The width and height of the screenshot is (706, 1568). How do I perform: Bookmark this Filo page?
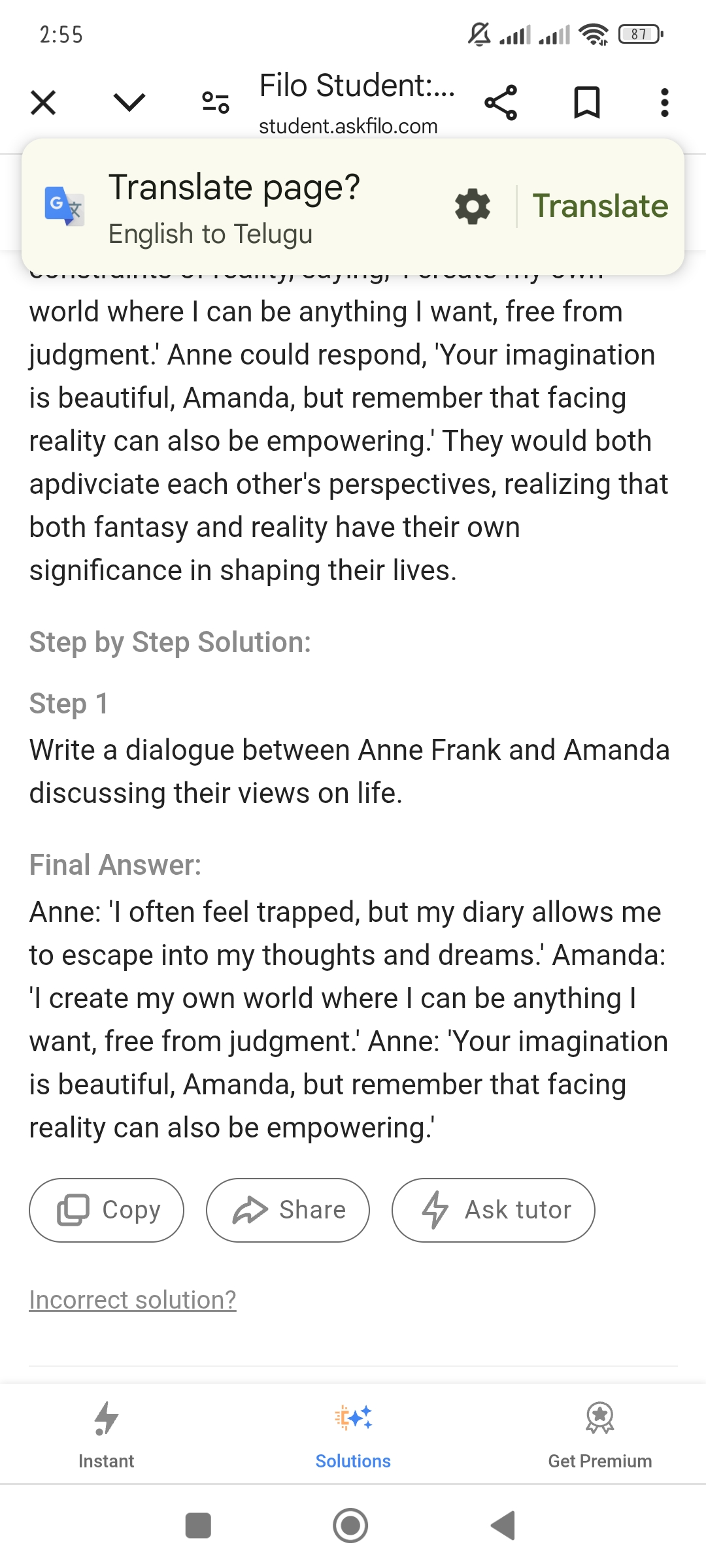(586, 103)
